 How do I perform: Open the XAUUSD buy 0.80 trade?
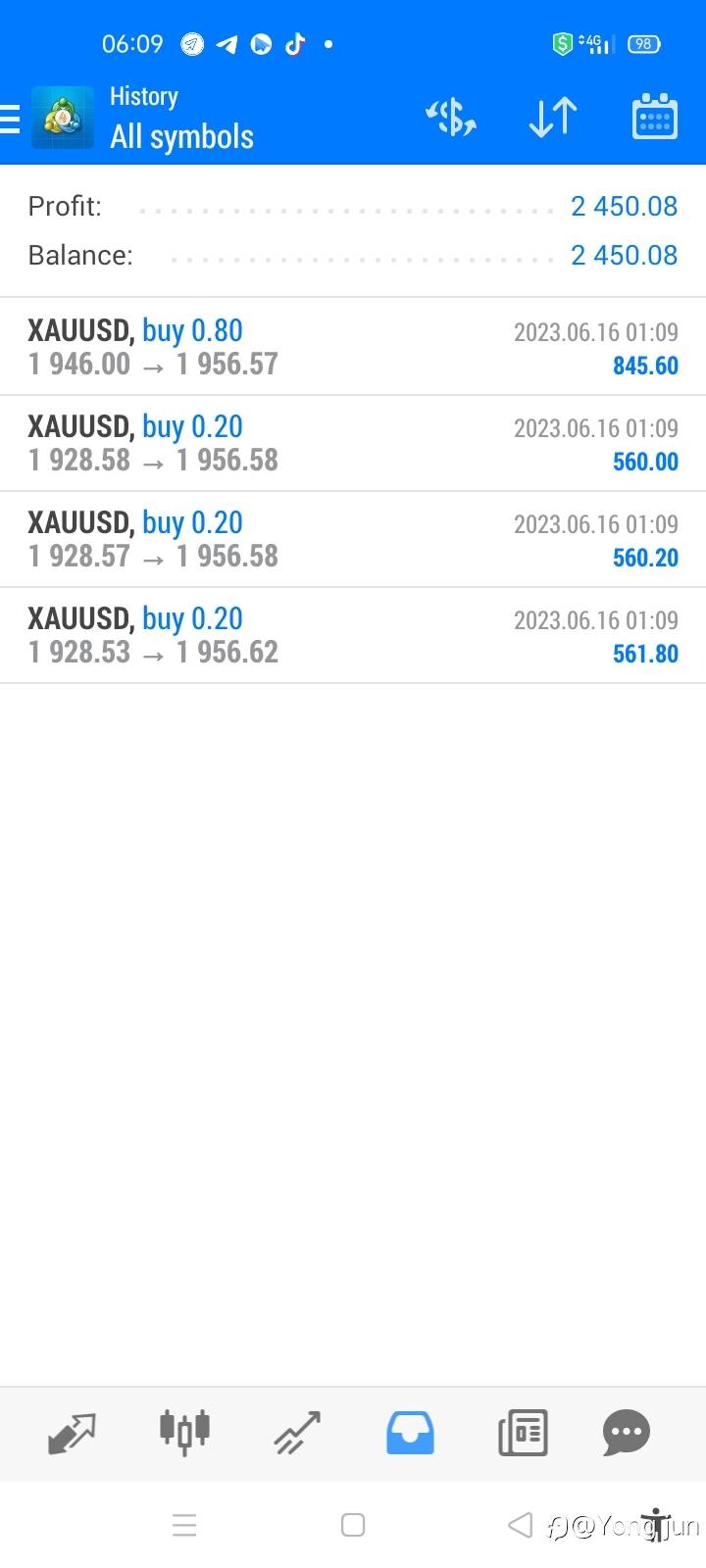pos(353,347)
